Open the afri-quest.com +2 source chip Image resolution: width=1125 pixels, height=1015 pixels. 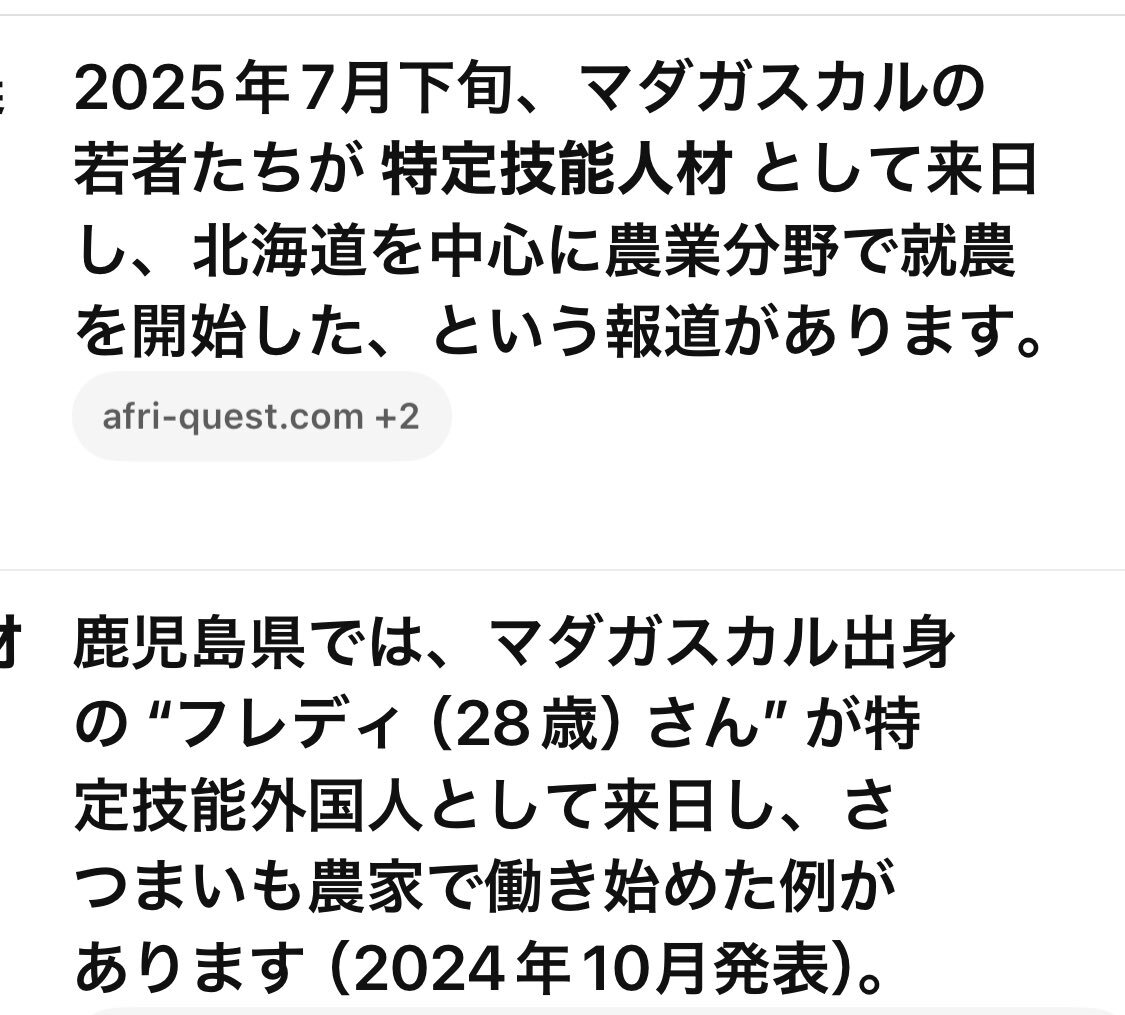pyautogui.click(x=261, y=416)
